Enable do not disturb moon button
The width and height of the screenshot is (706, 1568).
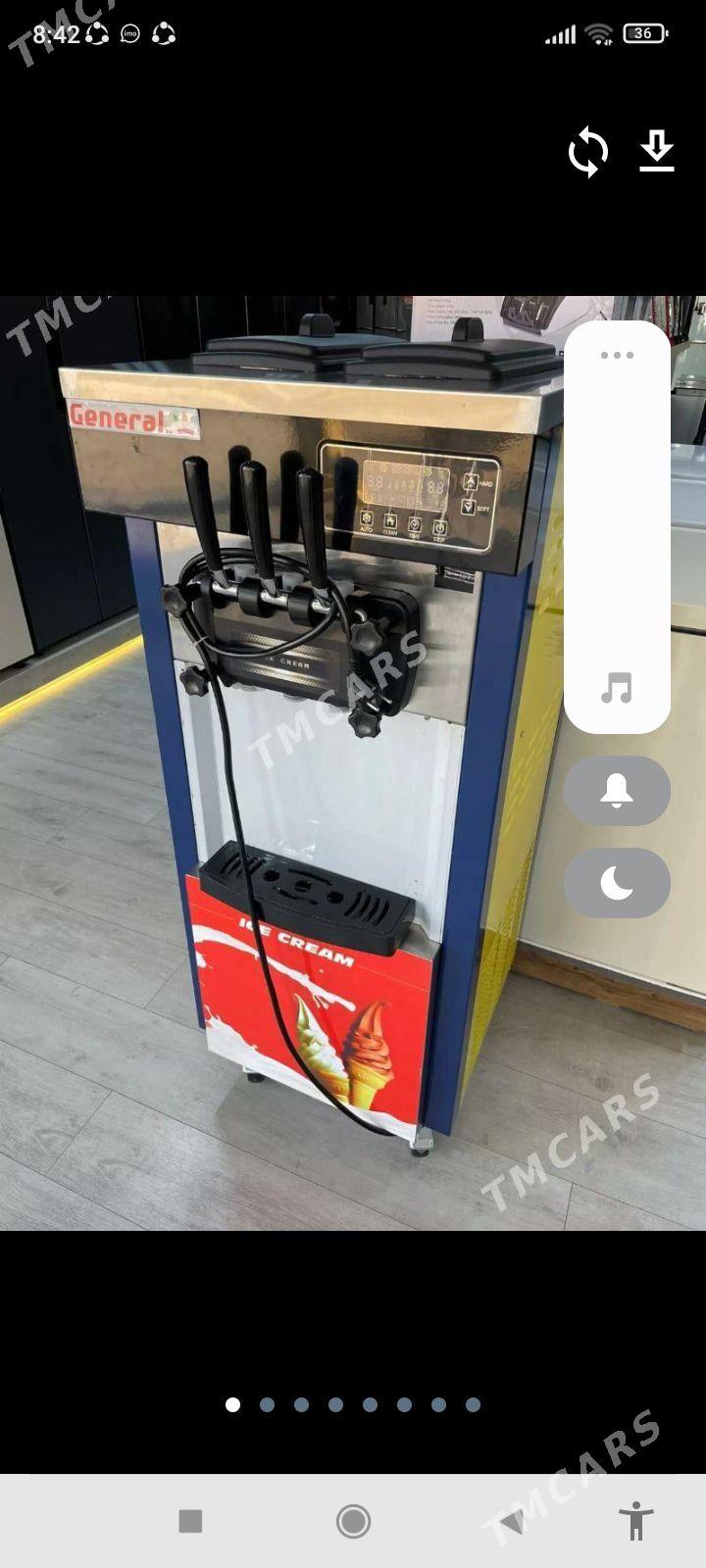click(x=617, y=883)
